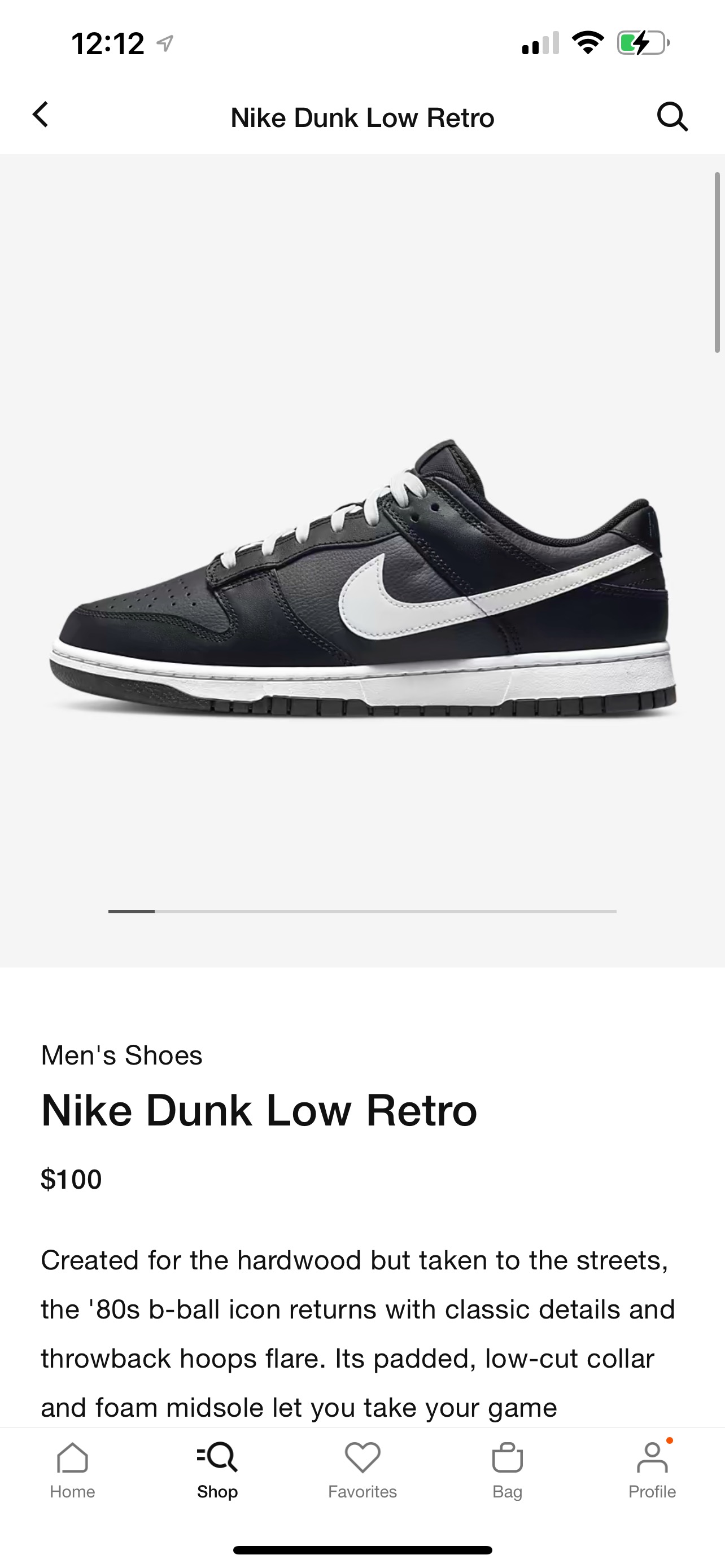
Task: Open search from the header
Action: [672, 116]
